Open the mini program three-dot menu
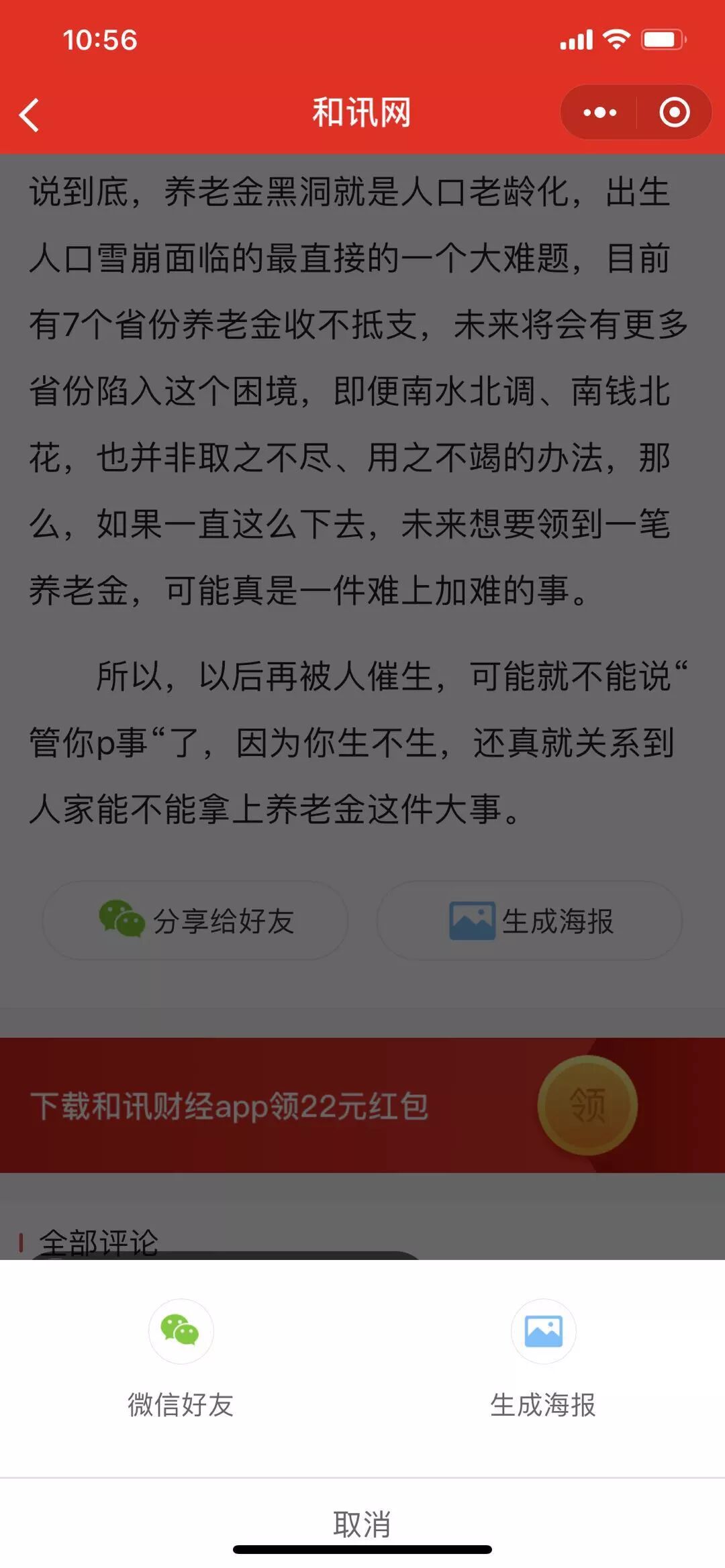 coord(599,112)
